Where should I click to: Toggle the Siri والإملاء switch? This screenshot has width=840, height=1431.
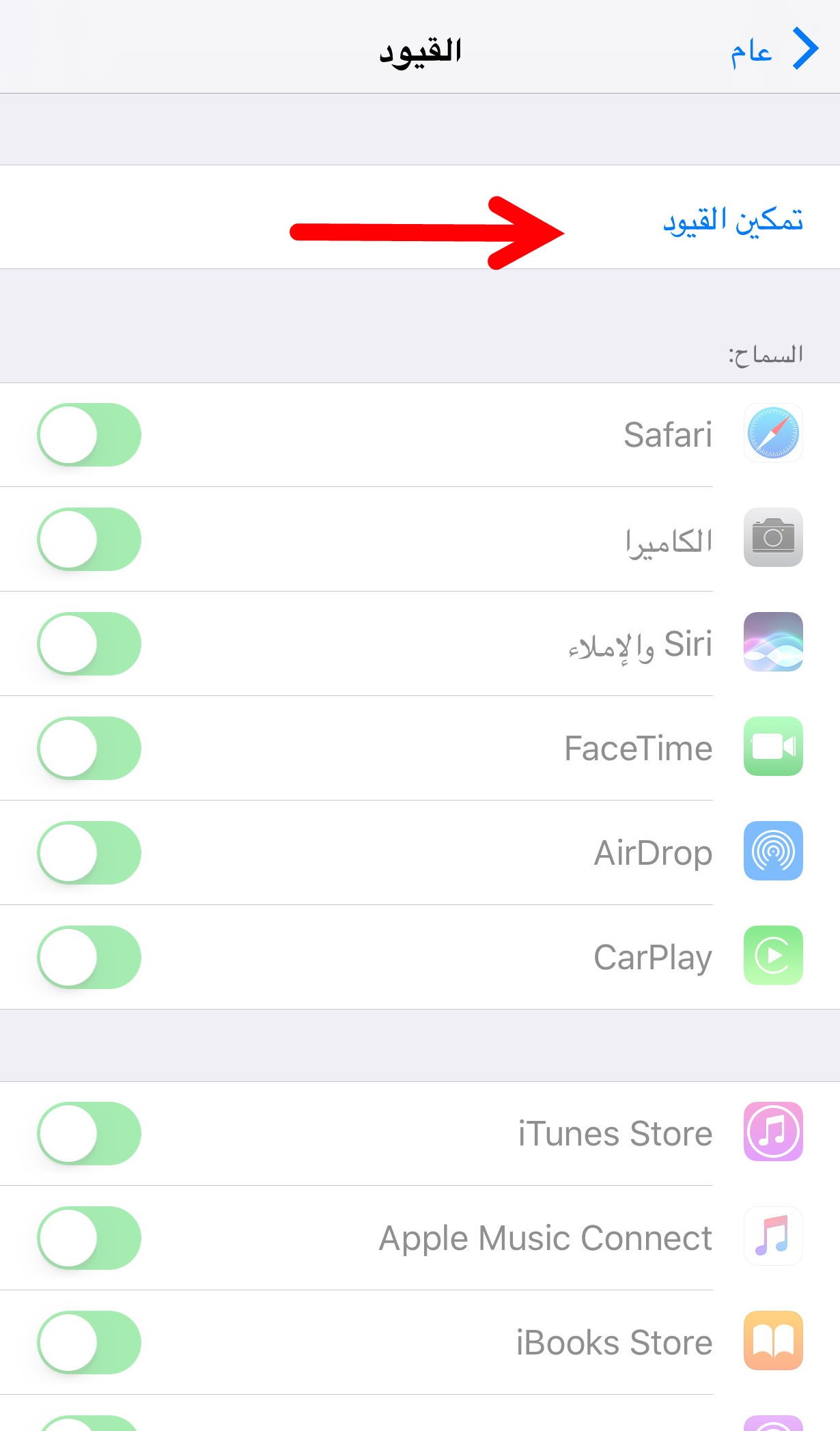89,644
